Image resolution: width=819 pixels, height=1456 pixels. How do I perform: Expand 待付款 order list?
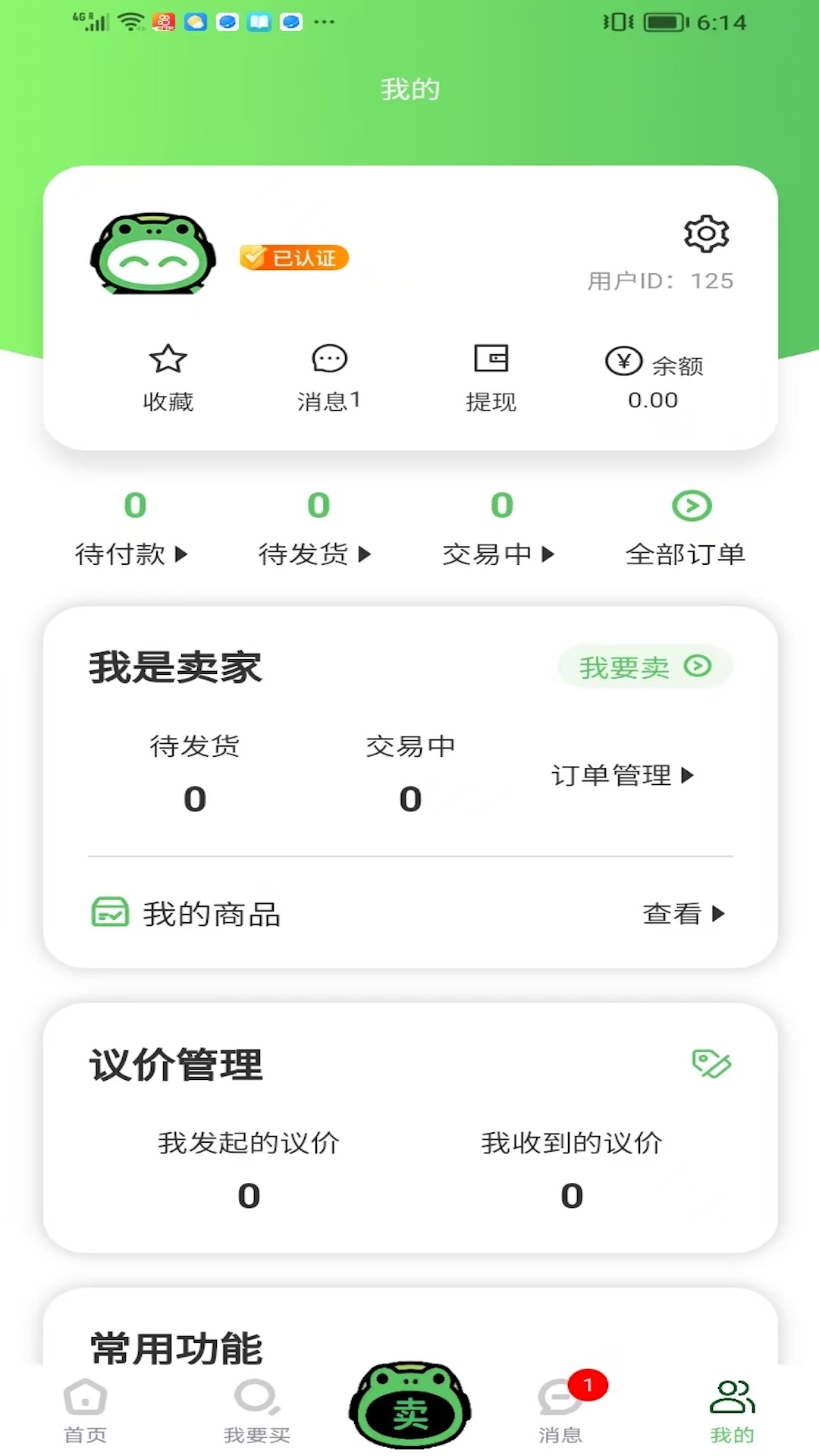pos(129,554)
